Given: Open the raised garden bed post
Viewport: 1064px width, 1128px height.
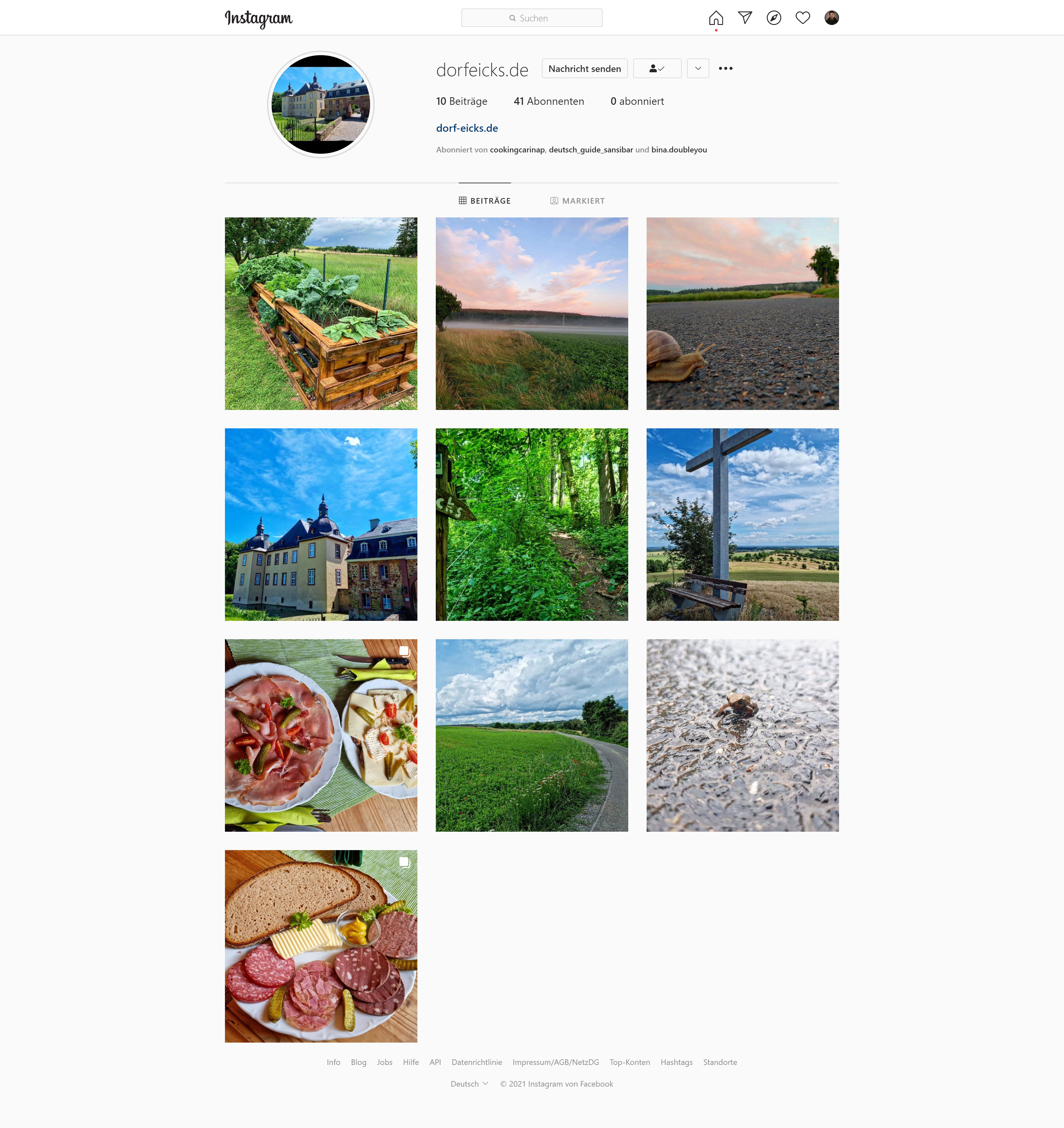Looking at the screenshot, I should tap(321, 314).
